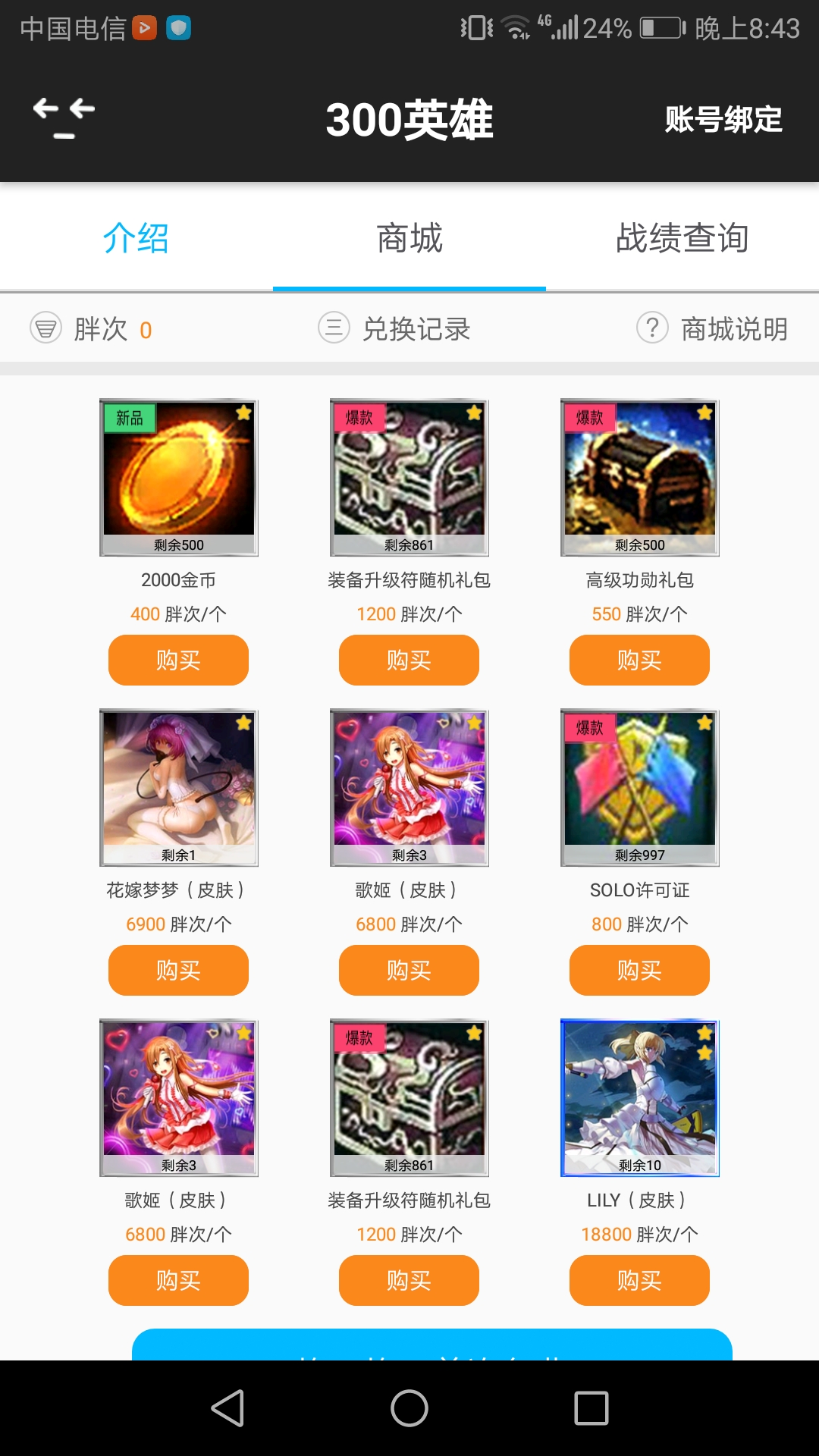This screenshot has height=1456, width=819.
Task: Purchase the SOLO许可证 item
Action: click(639, 971)
